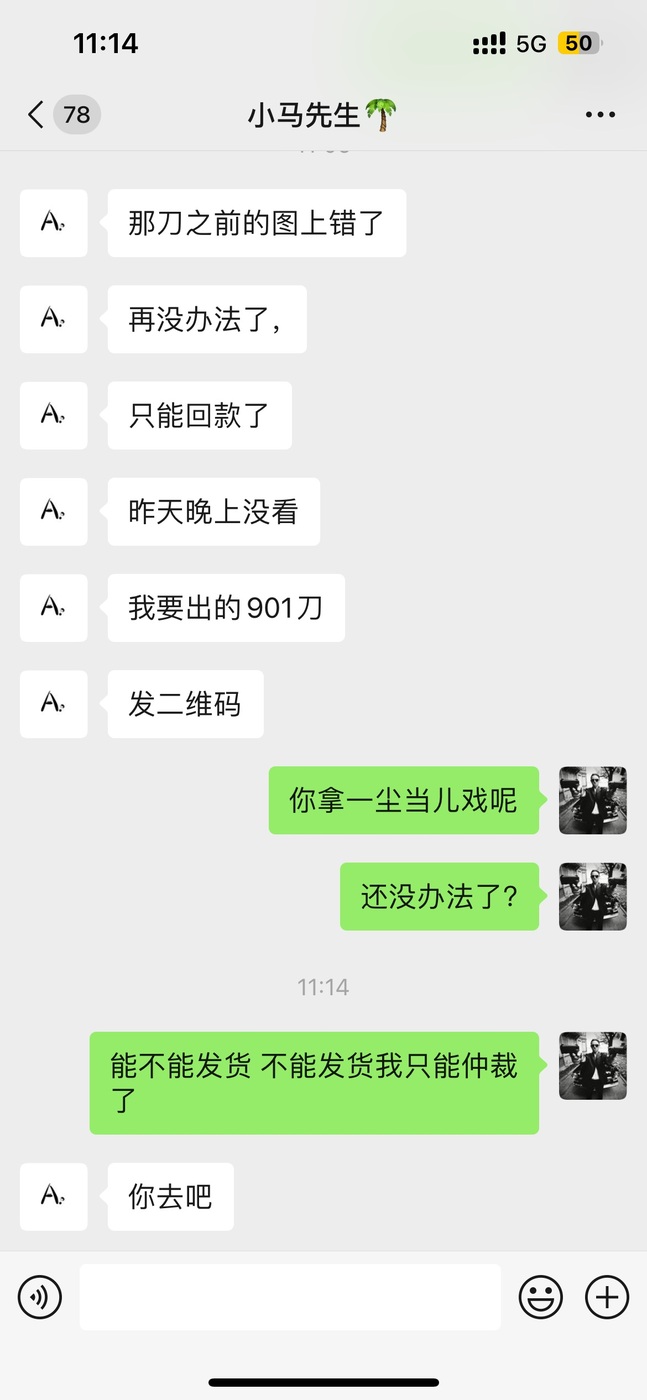Open the plus attachments menu
647x1400 pixels.
point(606,1297)
